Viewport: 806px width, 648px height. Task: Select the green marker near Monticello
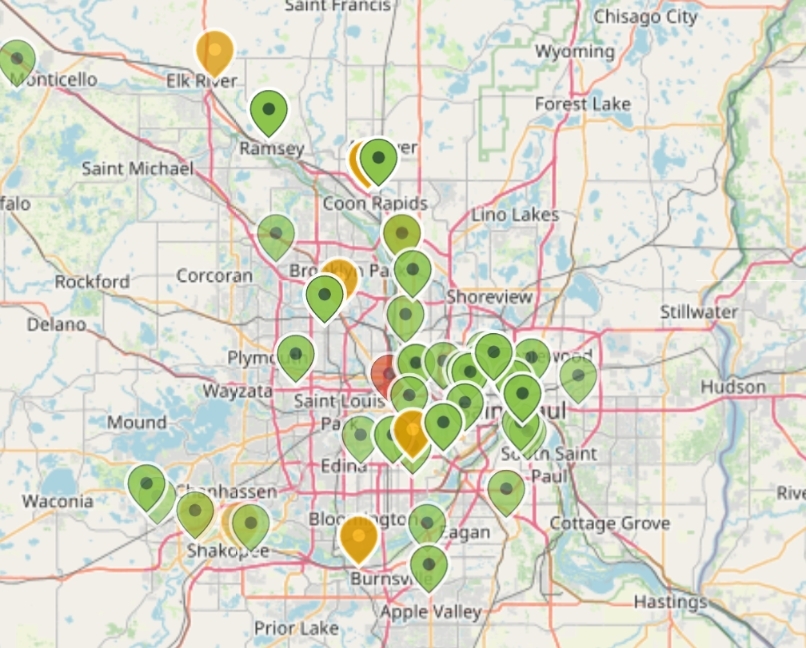[x=16, y=60]
